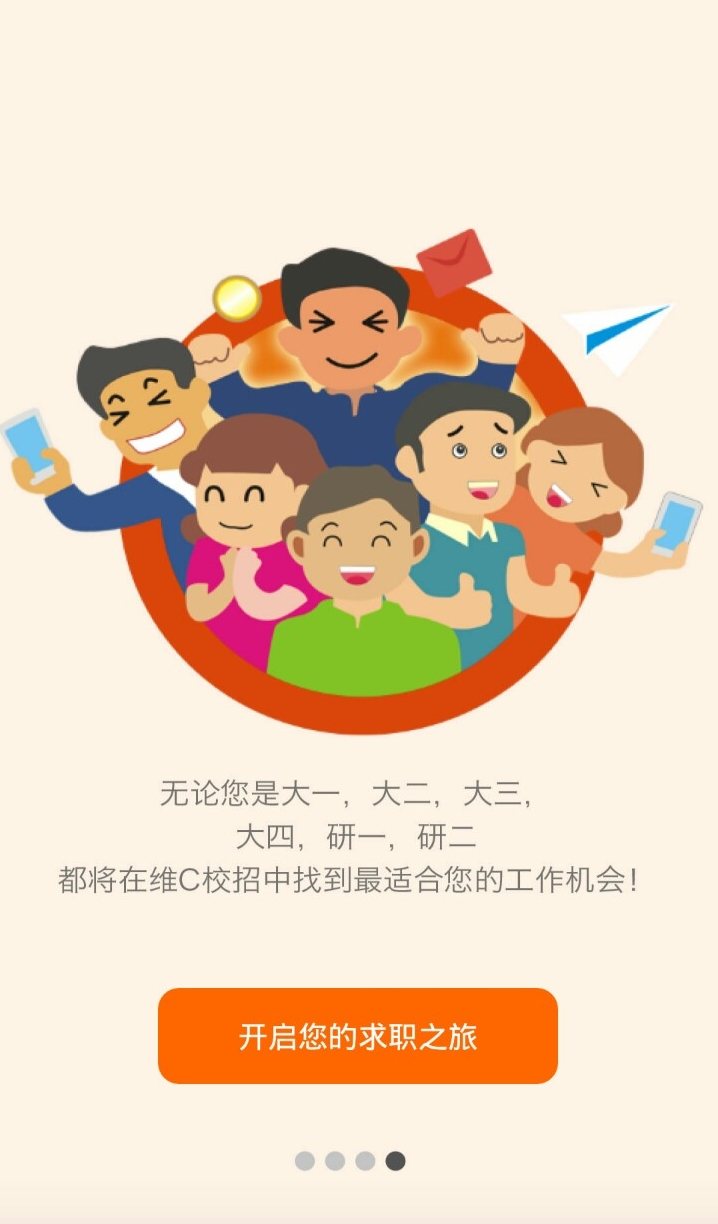Tap the 开启您的求职之旅 button
Viewport: 718px width, 1224px height.
[357, 1036]
